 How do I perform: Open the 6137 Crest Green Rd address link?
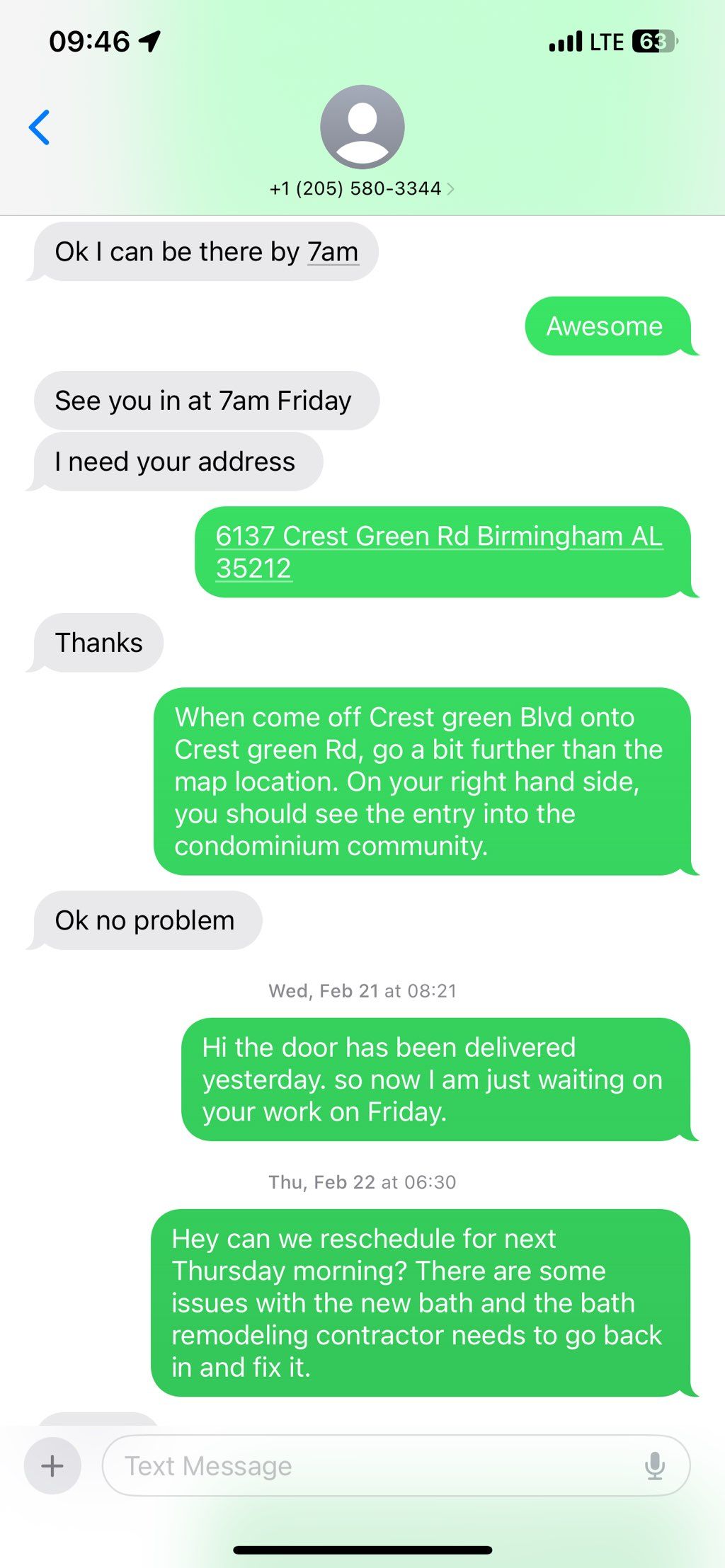point(439,552)
